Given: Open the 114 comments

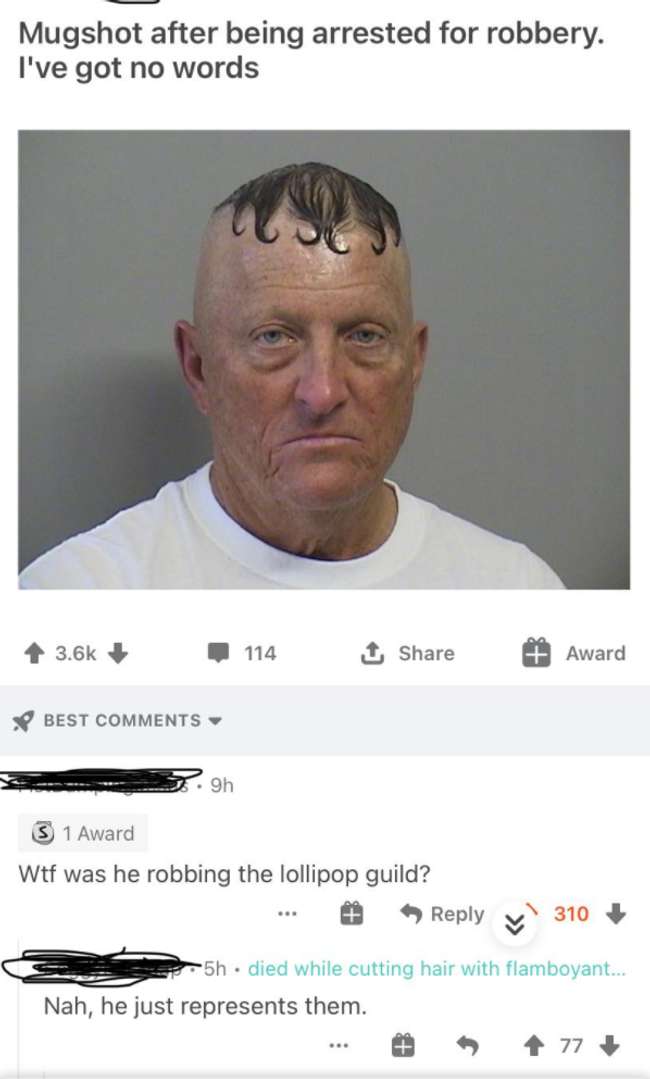Looking at the screenshot, I should pyautogui.click(x=241, y=653).
